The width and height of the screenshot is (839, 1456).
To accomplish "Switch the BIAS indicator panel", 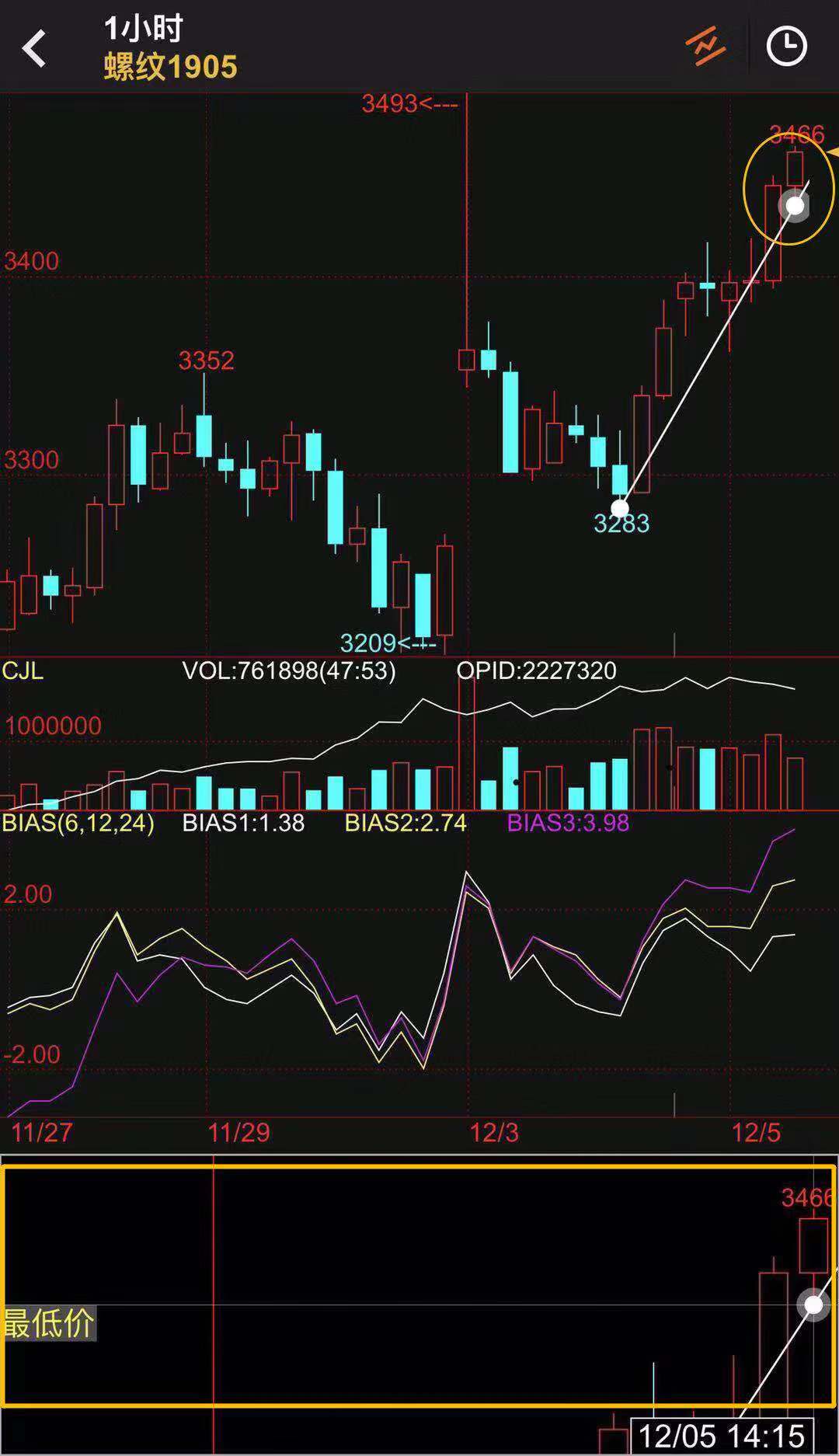I will pyautogui.click(x=78, y=823).
